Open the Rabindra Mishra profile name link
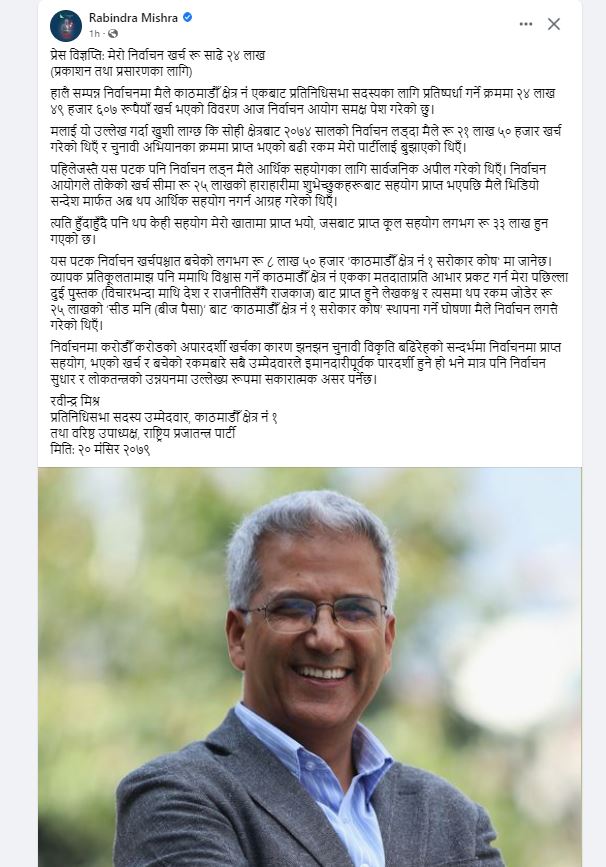Viewport: 606px width, 867px height. [133, 17]
